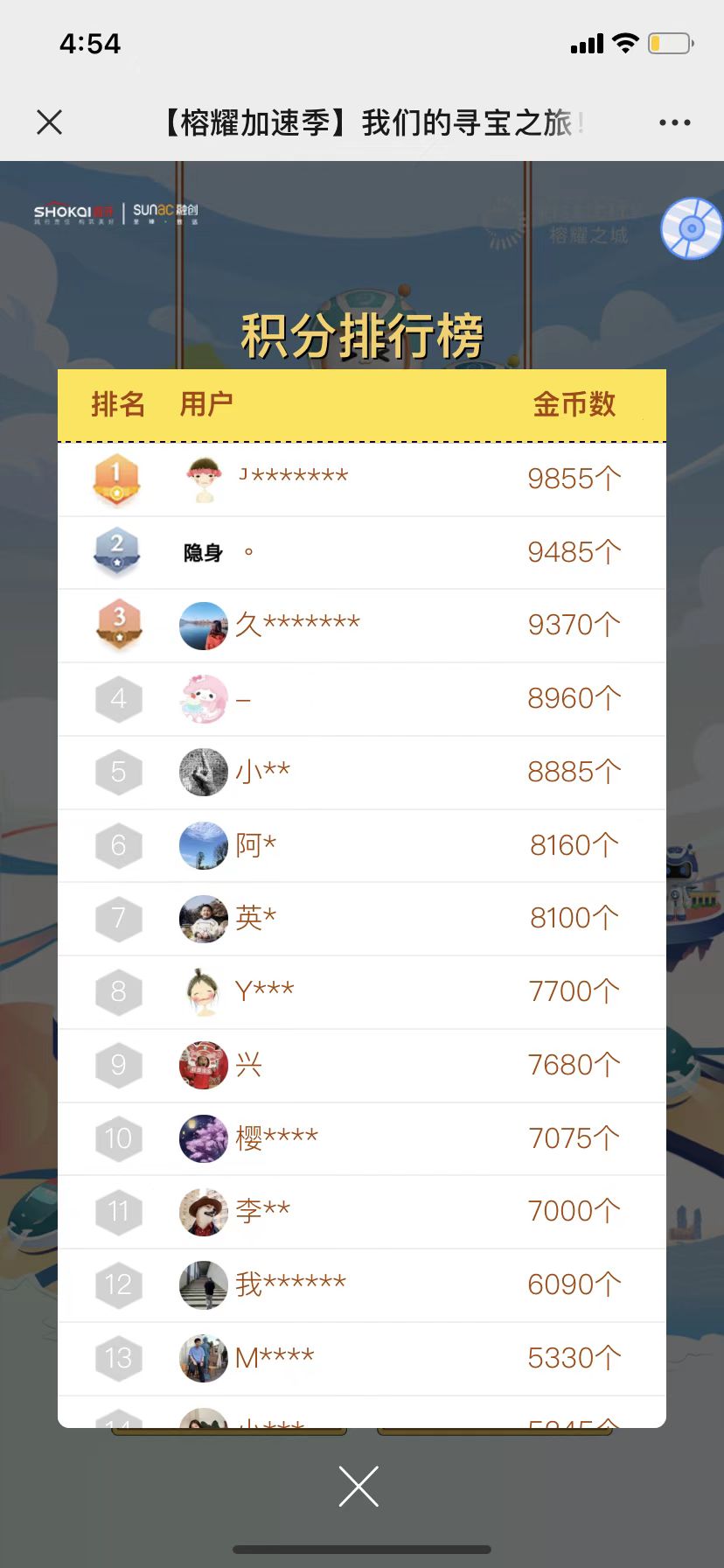Open the three-dot overflow menu
Screen dimensions: 724x1568
point(674,122)
